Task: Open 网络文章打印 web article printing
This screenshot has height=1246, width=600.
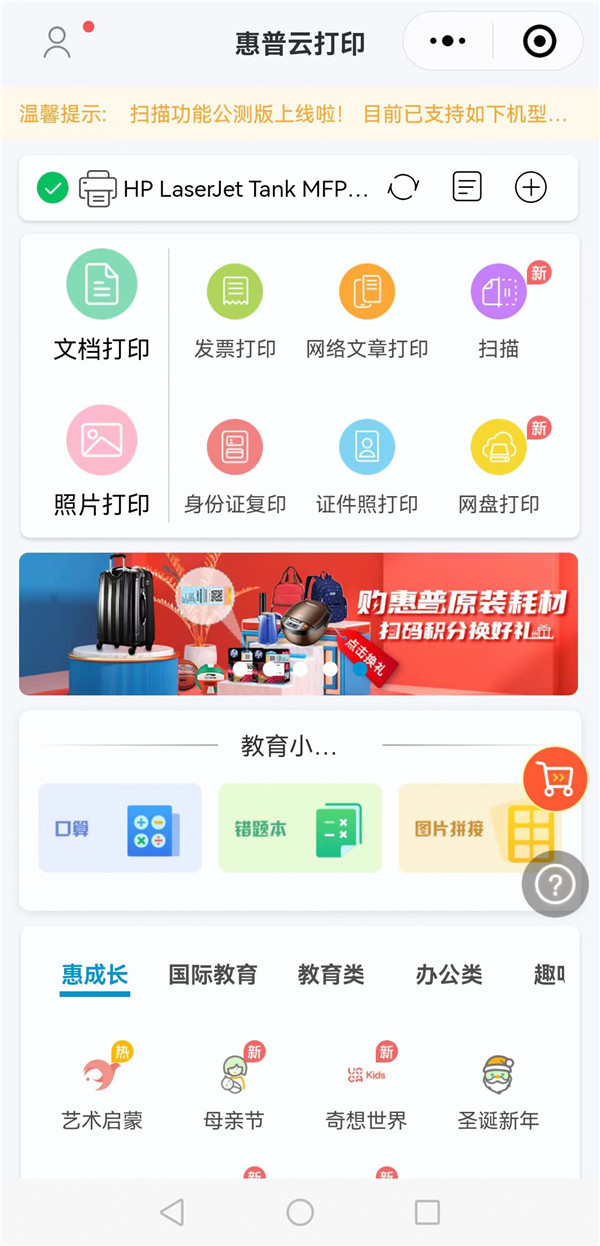Action: tap(367, 310)
